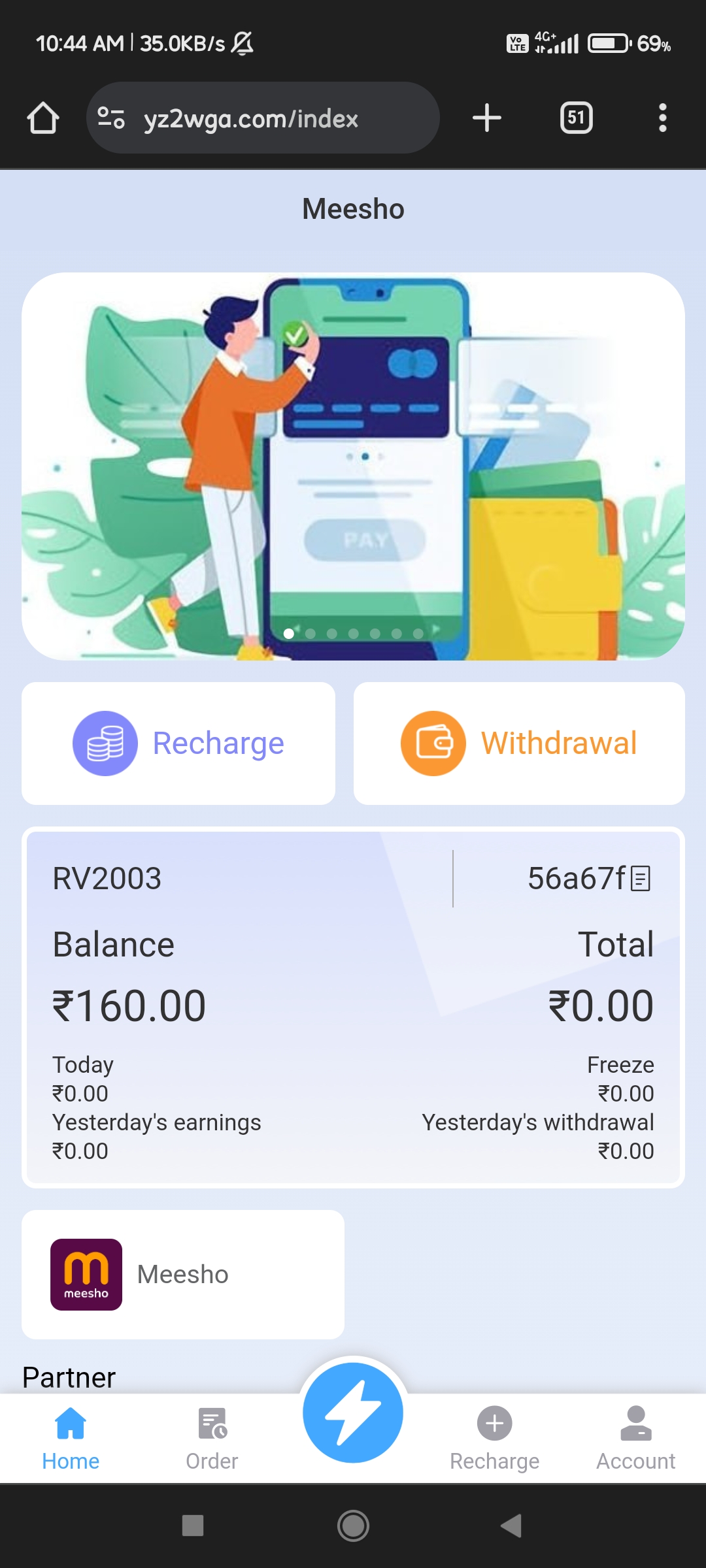Switch to the Order tab
The width and height of the screenshot is (706, 1568).
[x=212, y=1438]
